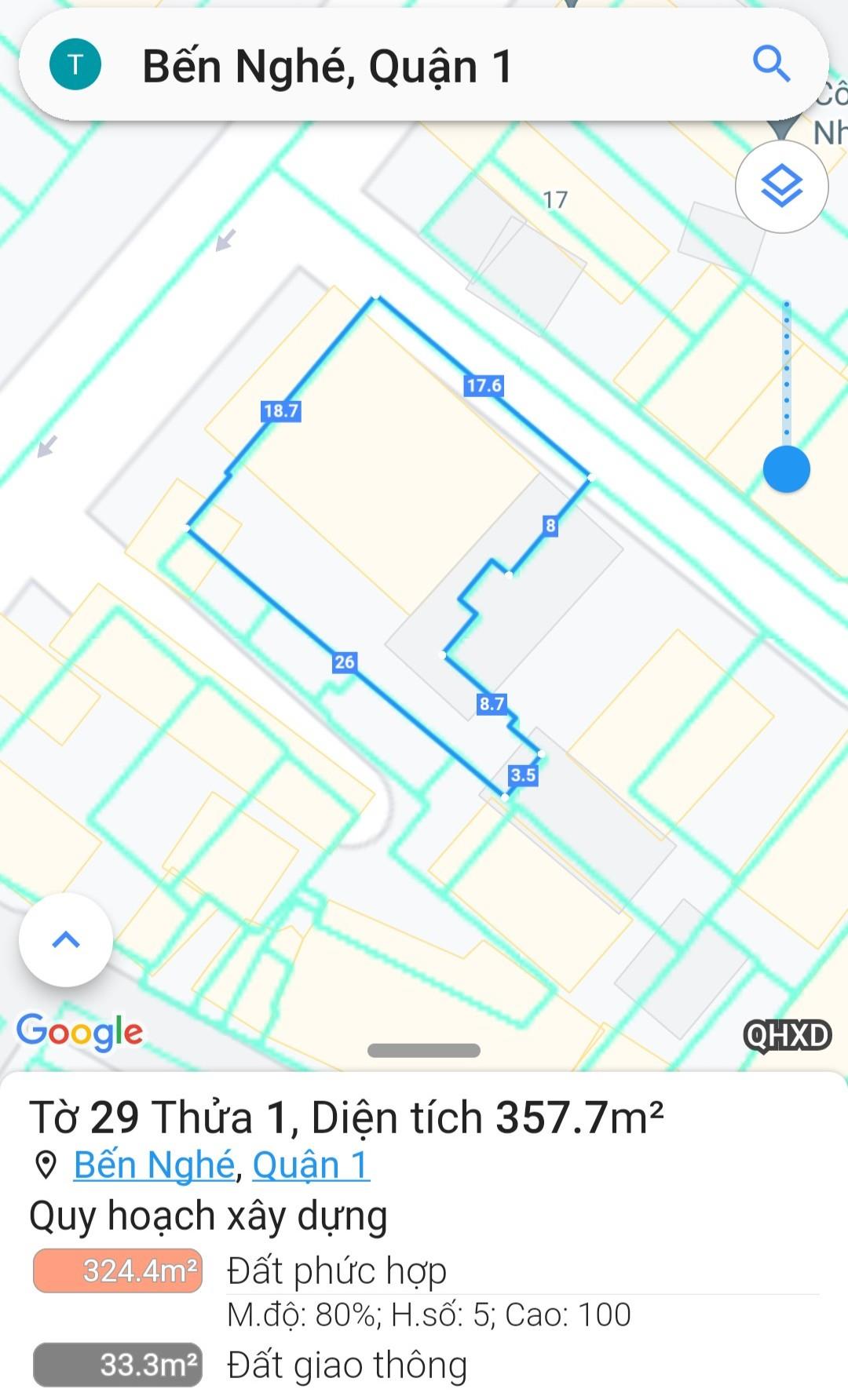Open the Quận 1 district link
Image resolution: width=848 pixels, height=1400 pixels.
click(x=311, y=1165)
